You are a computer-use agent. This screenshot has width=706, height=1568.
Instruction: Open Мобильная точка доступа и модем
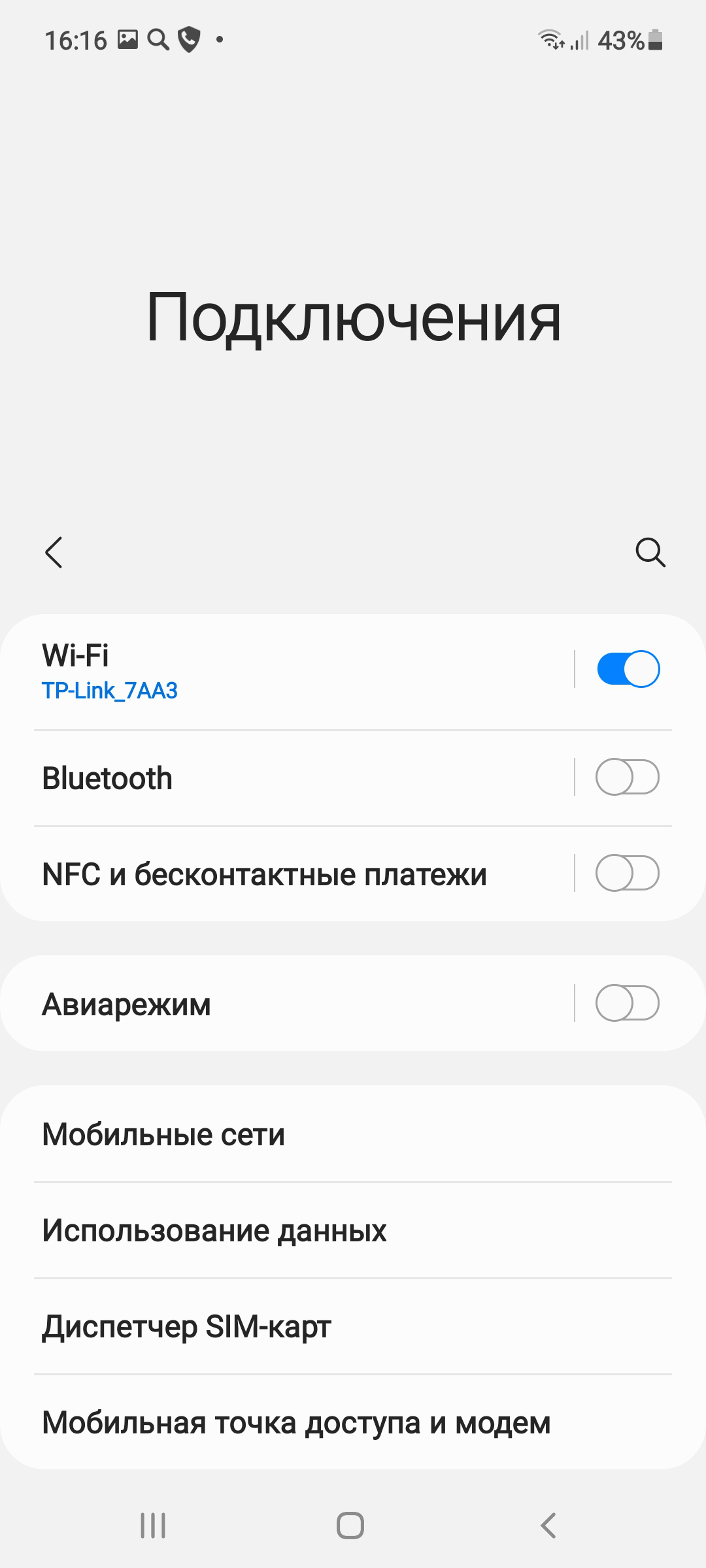coord(353,1422)
